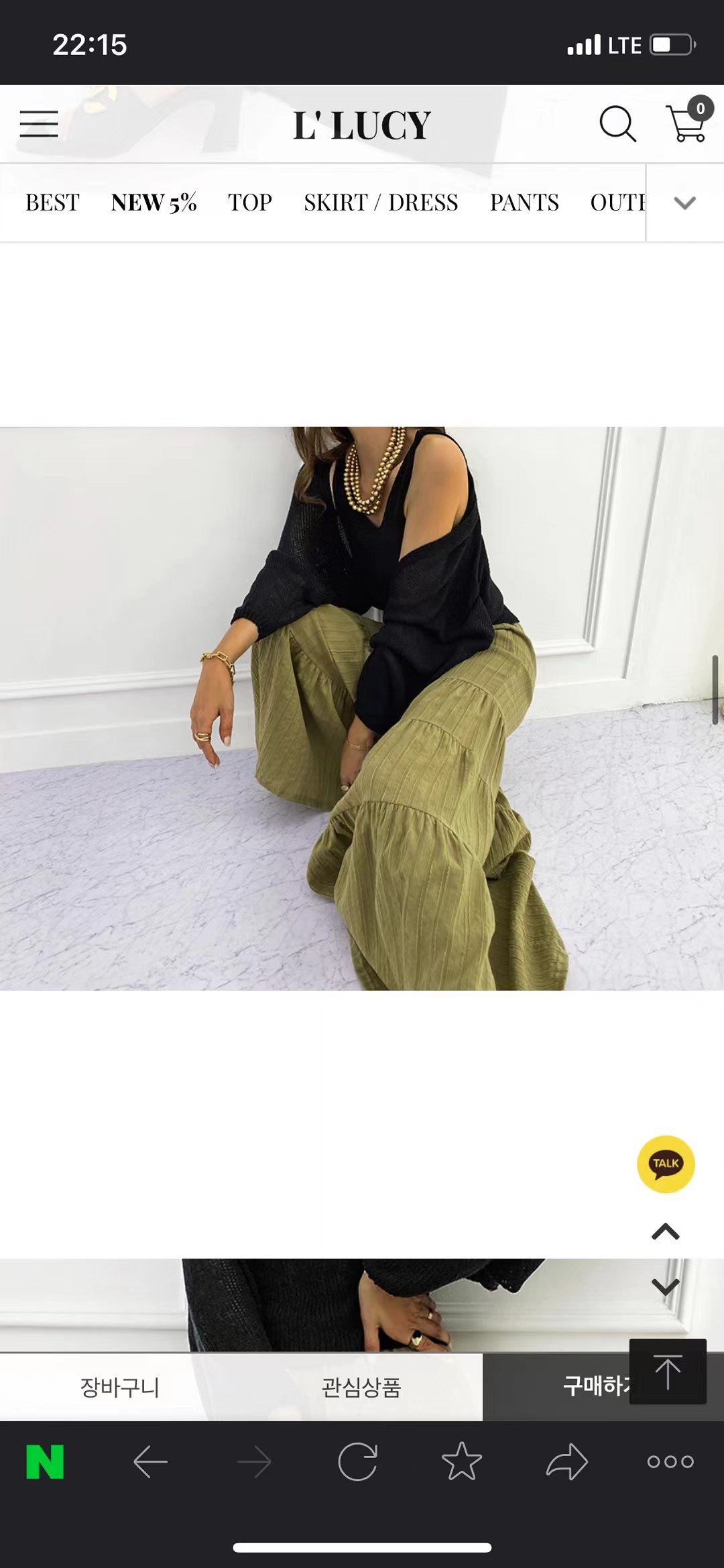View the shopping cart
The width and height of the screenshot is (724, 1568).
pos(686,123)
